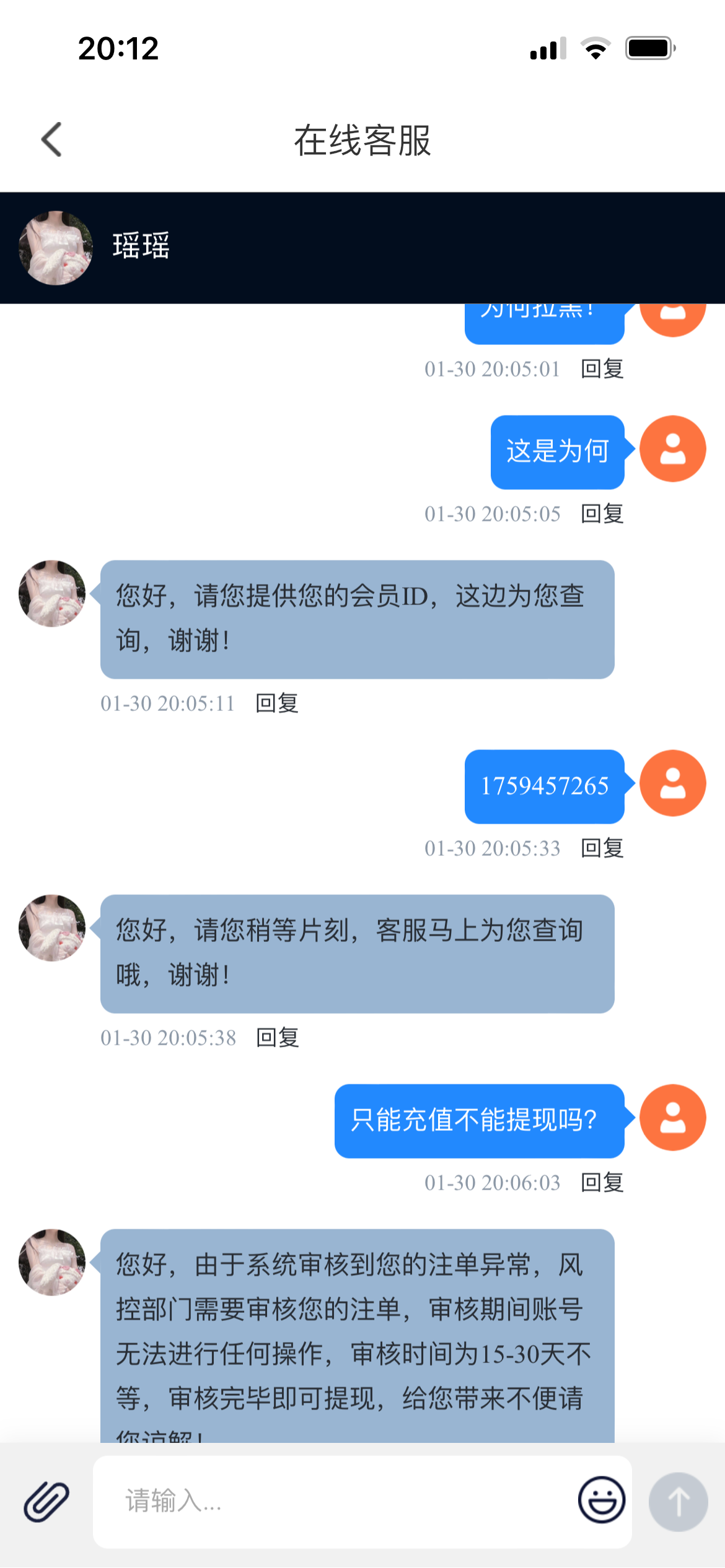
Task: Tap the 在线客服 title text
Action: pos(362,141)
